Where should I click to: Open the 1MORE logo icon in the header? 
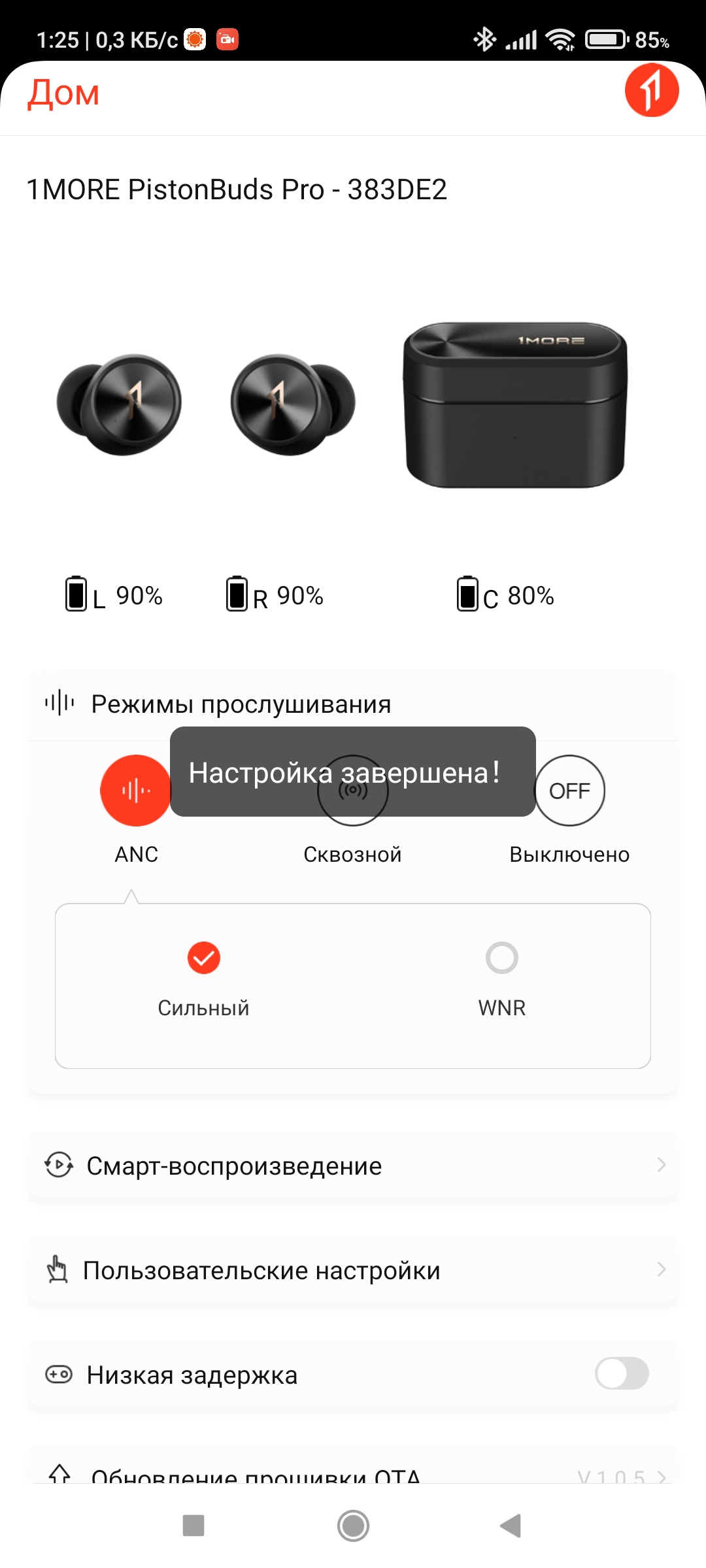click(652, 90)
